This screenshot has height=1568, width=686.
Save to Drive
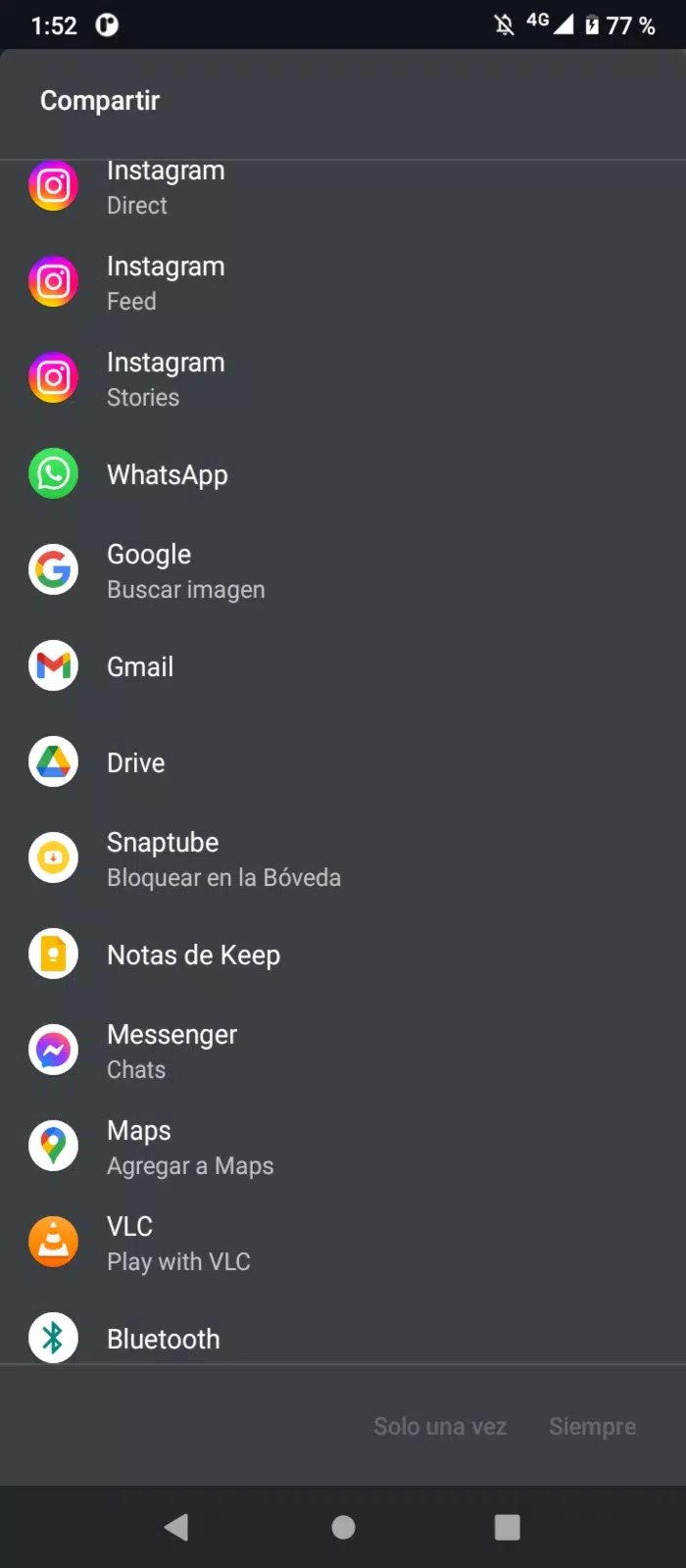343,762
